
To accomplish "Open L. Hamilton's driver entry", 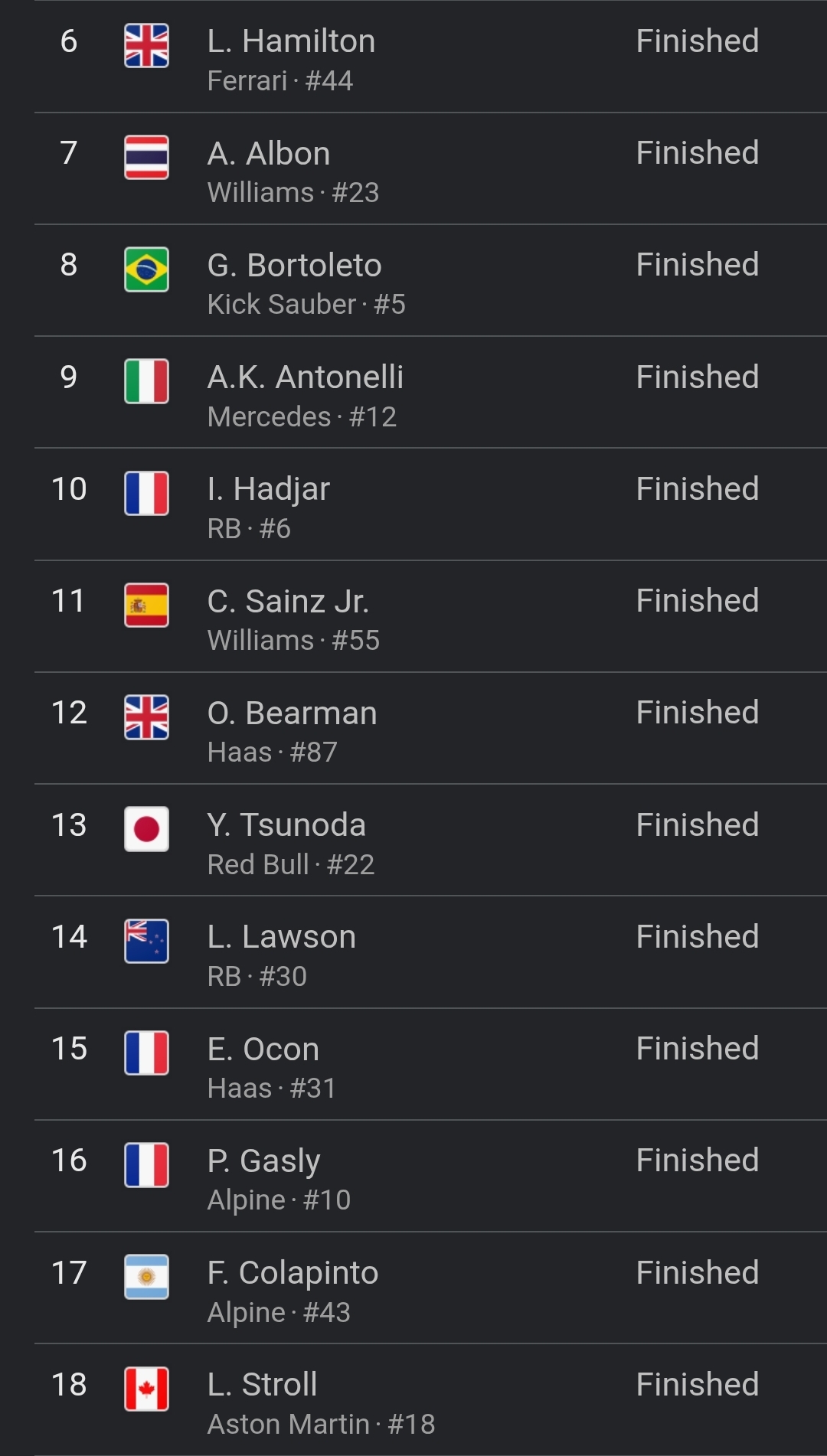I will pyautogui.click(x=430, y=57).
